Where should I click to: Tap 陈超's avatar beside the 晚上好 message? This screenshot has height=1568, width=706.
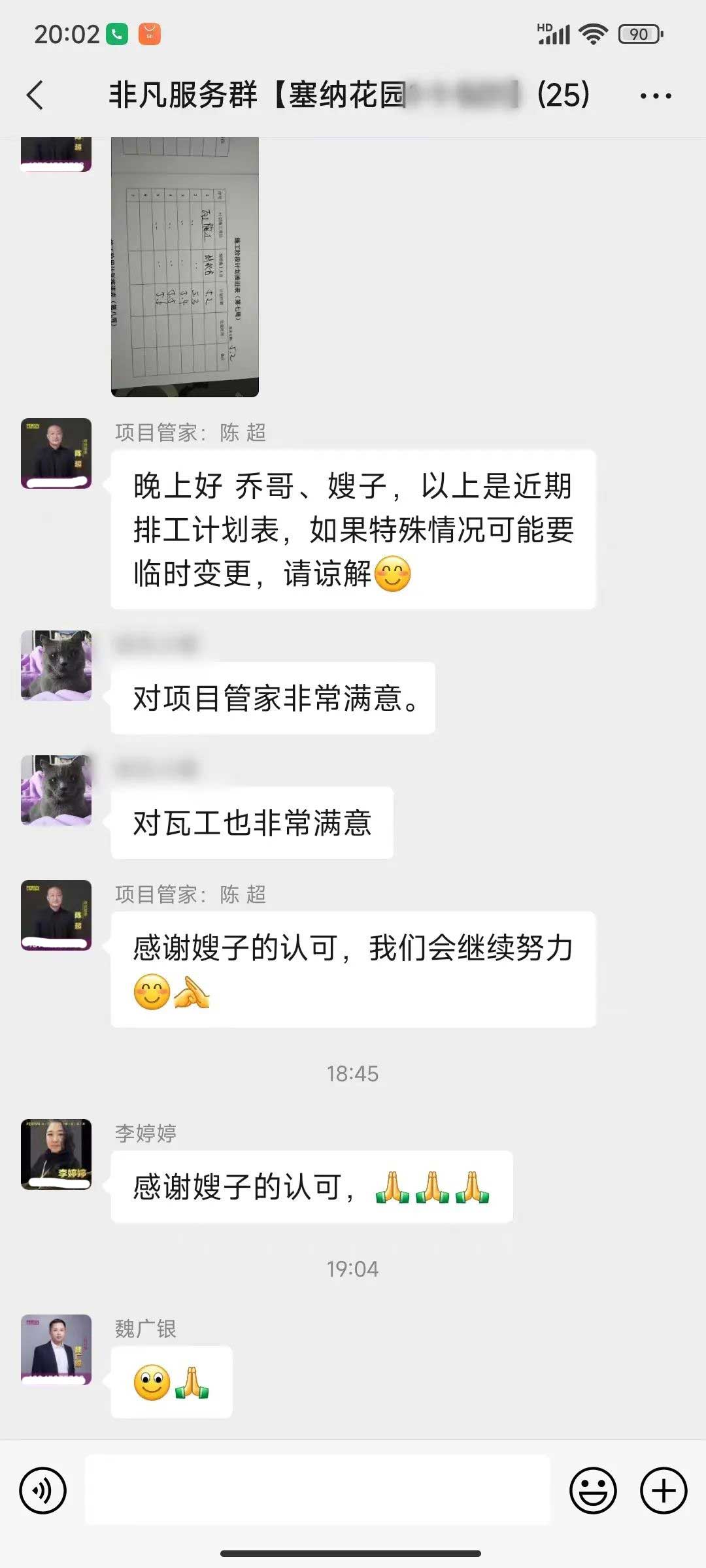coord(56,453)
